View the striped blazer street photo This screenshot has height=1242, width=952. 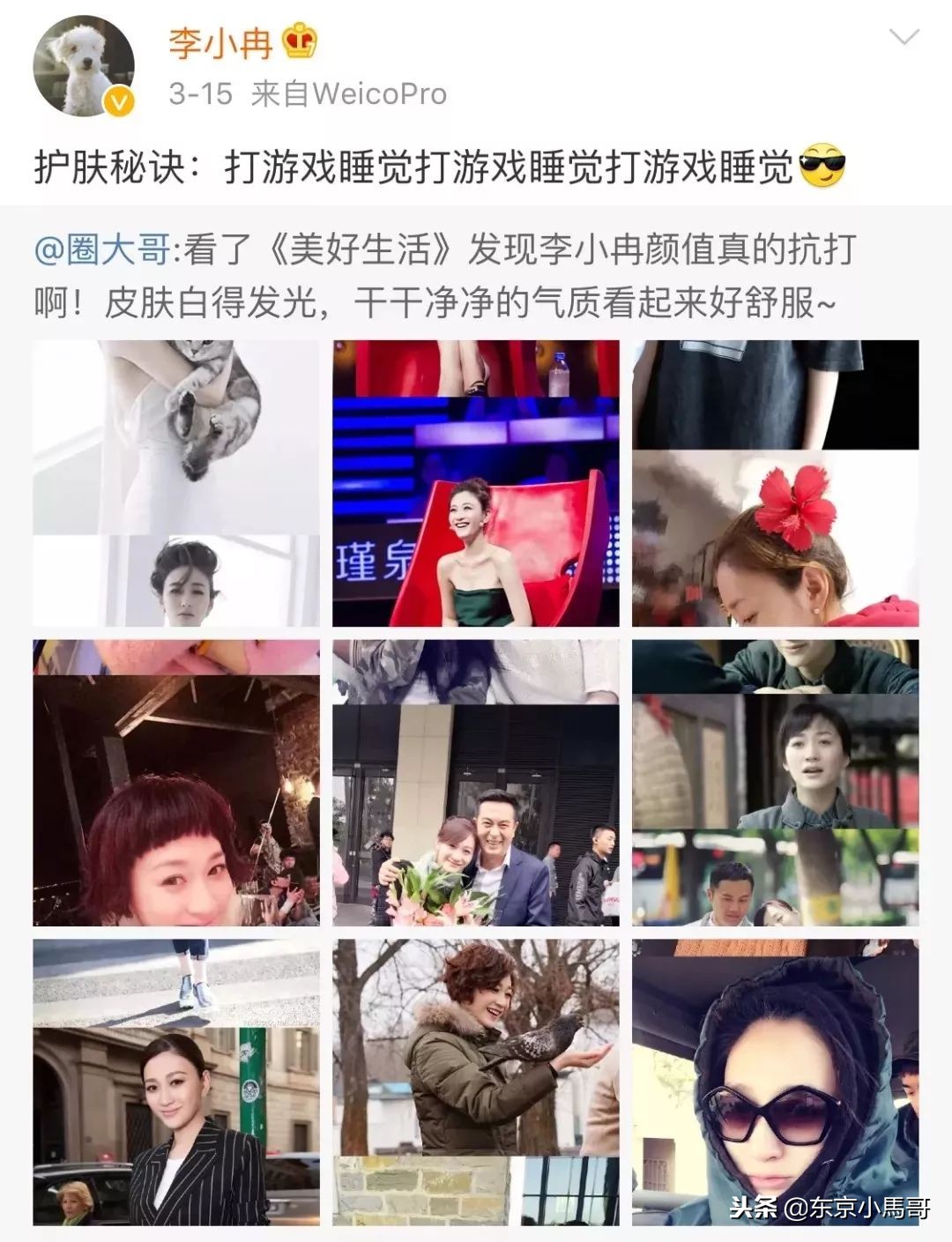pyautogui.click(x=176, y=1082)
